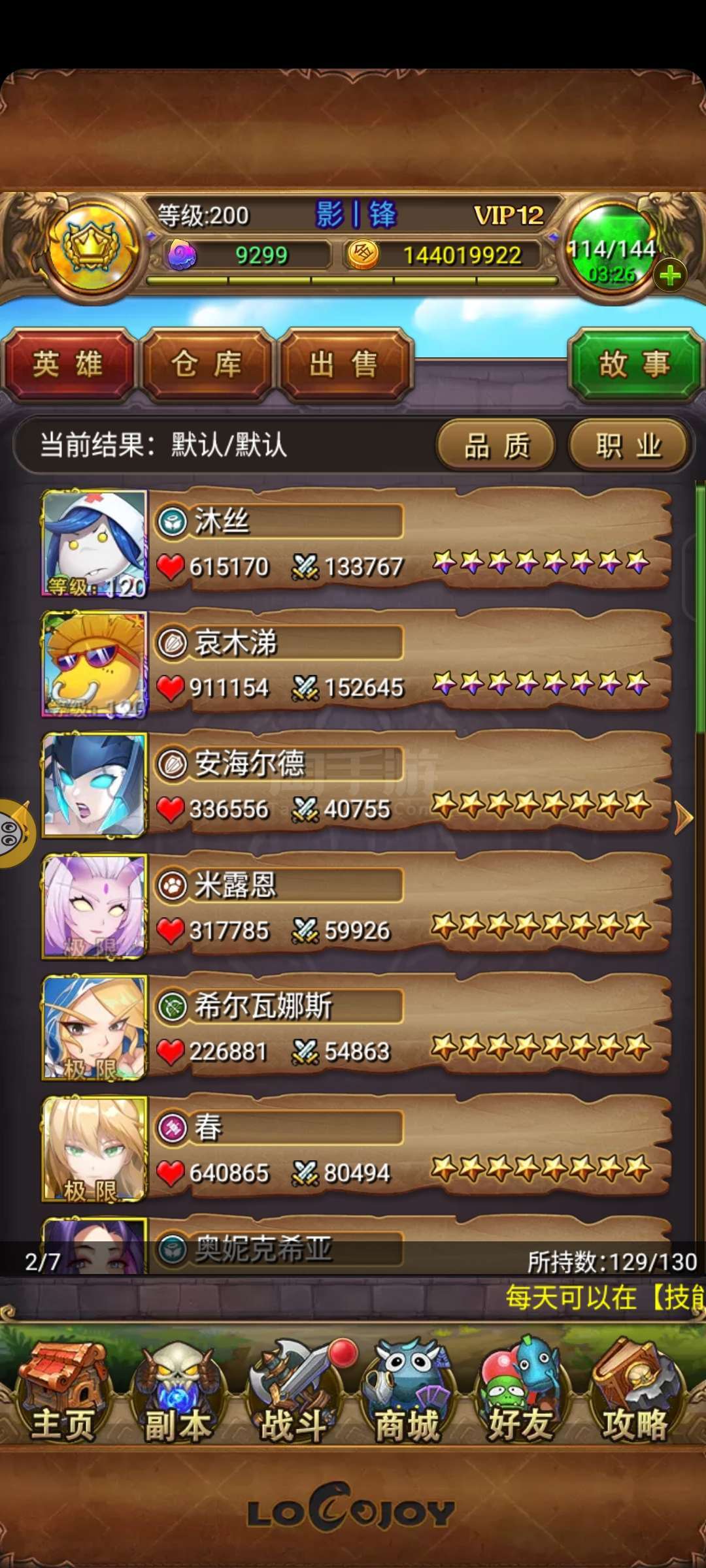Filter heroes by 职业
The image size is (706, 1568).
(x=629, y=447)
